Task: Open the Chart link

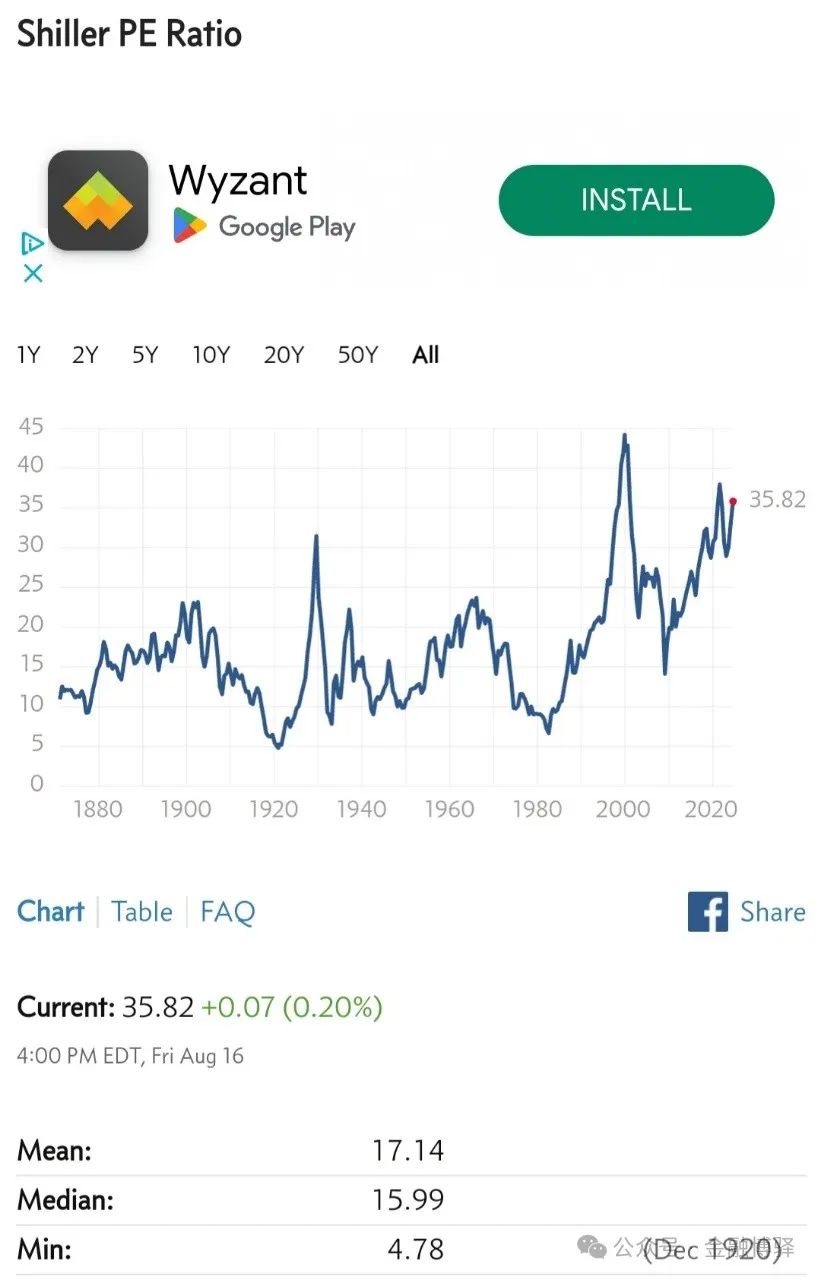Action: (x=51, y=911)
